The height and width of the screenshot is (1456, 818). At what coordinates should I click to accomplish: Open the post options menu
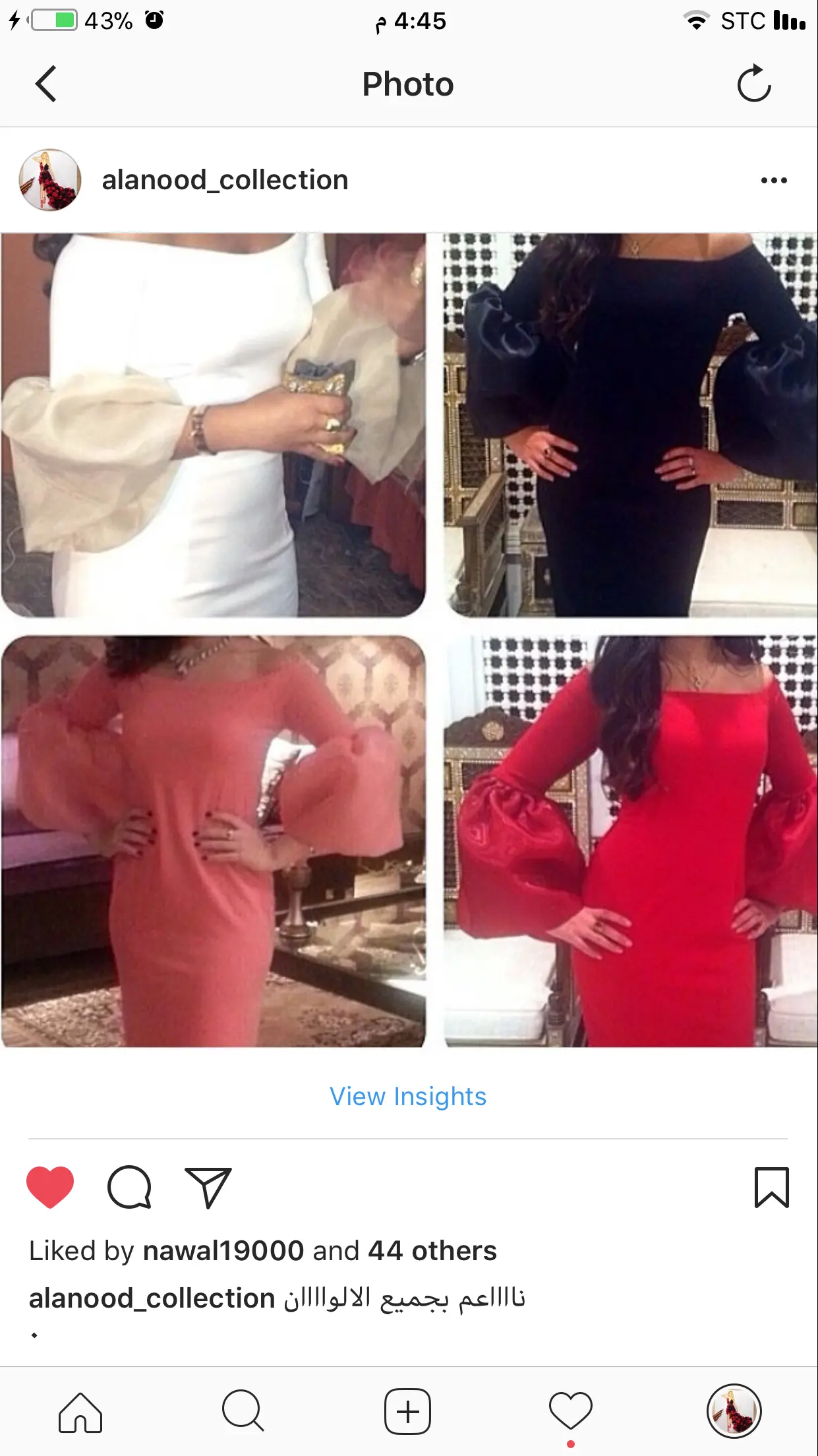pos(773,180)
